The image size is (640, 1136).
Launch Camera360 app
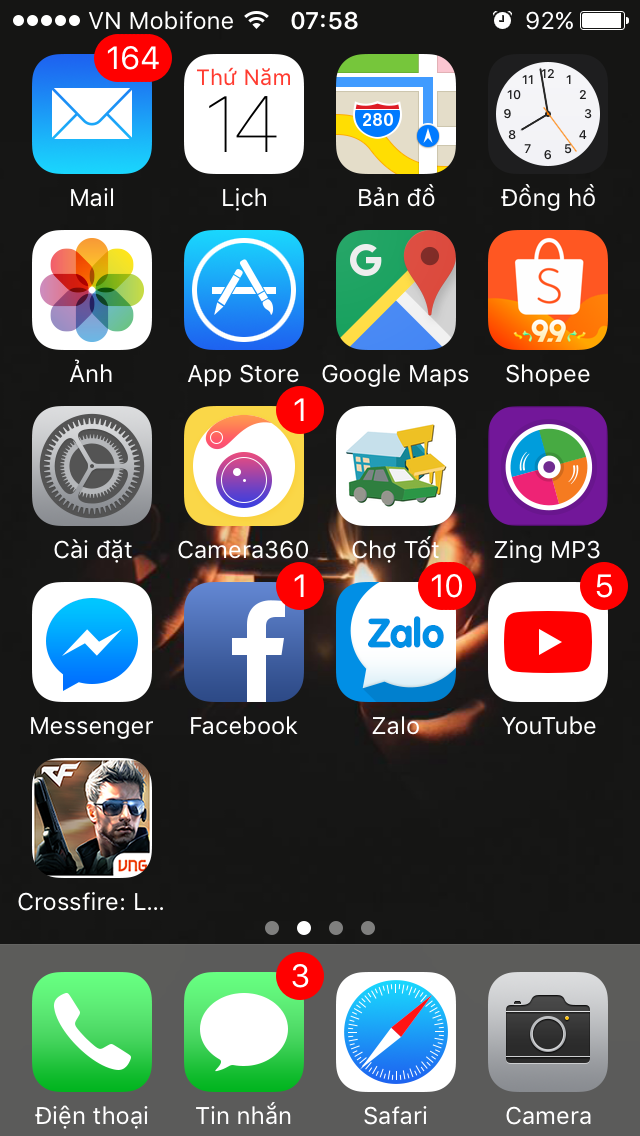point(244,466)
